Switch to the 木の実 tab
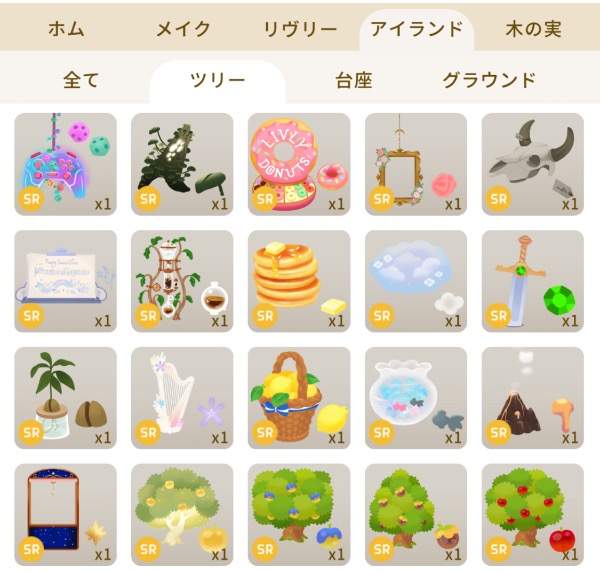Image resolution: width=600 pixels, height=571 pixels. tap(533, 29)
